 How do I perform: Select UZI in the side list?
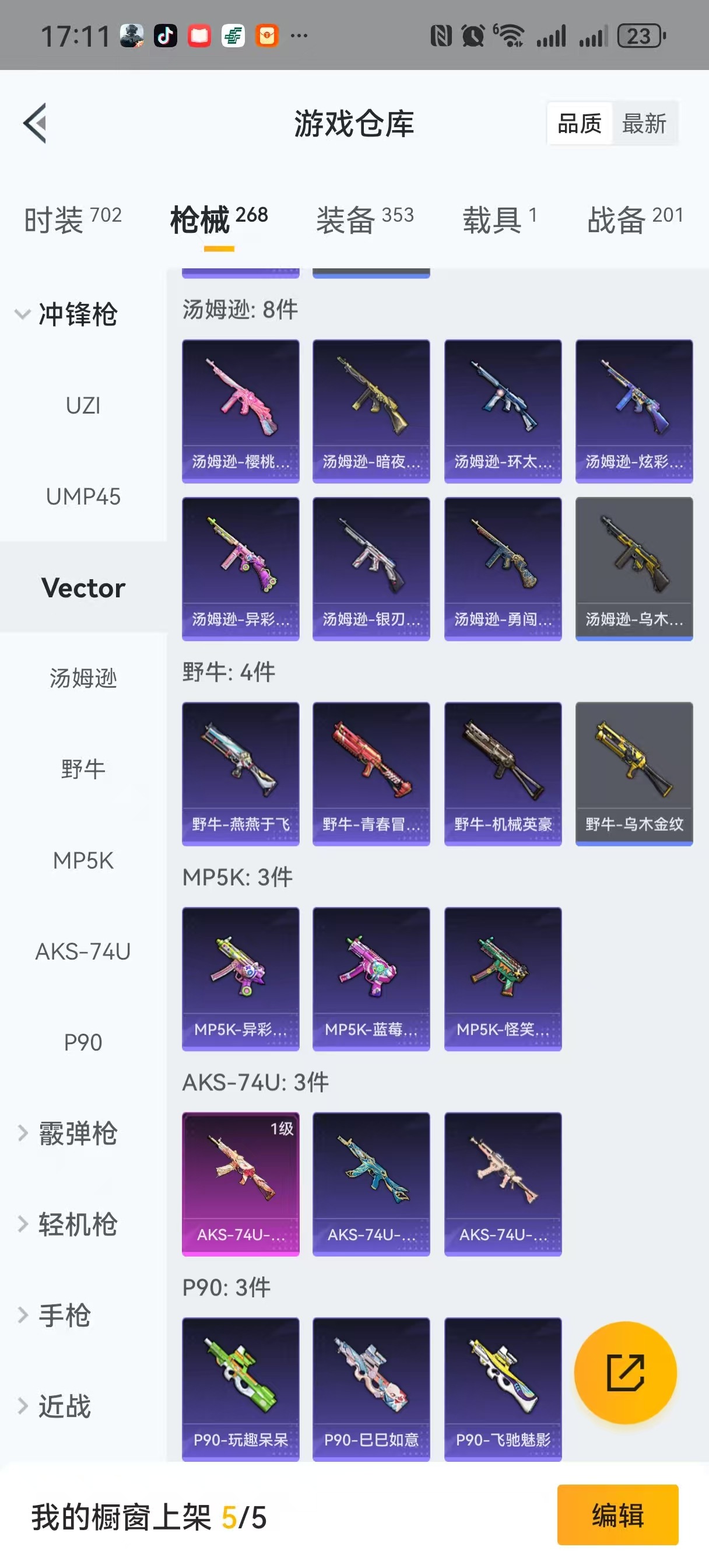point(83,405)
